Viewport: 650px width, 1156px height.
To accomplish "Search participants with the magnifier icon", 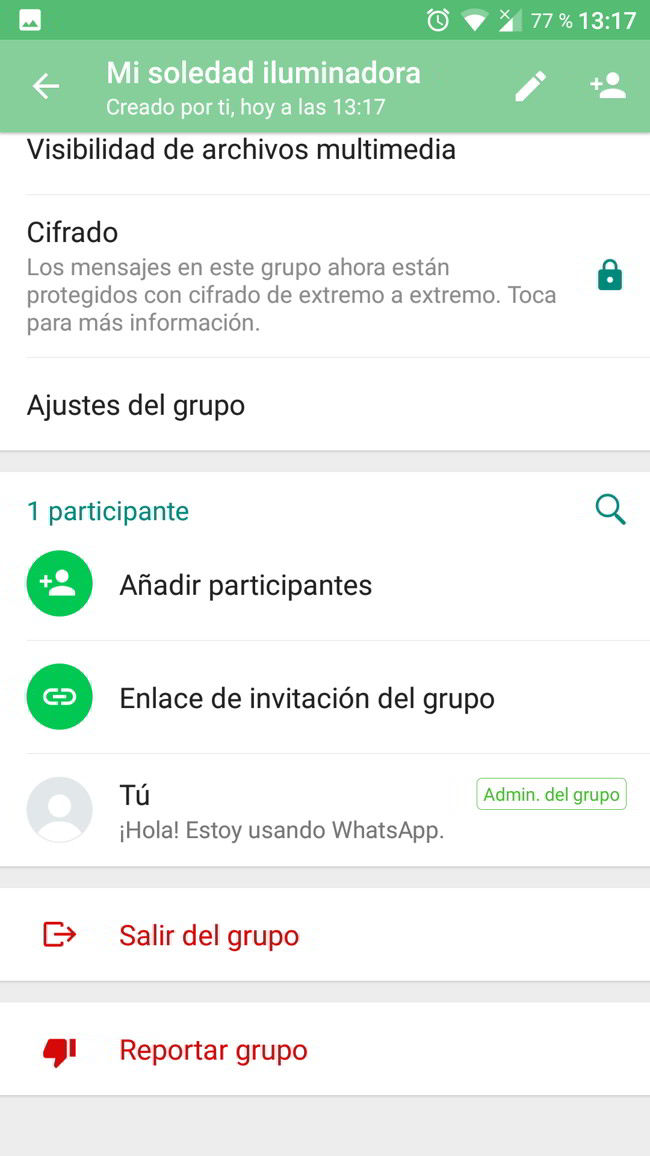I will click(x=610, y=510).
